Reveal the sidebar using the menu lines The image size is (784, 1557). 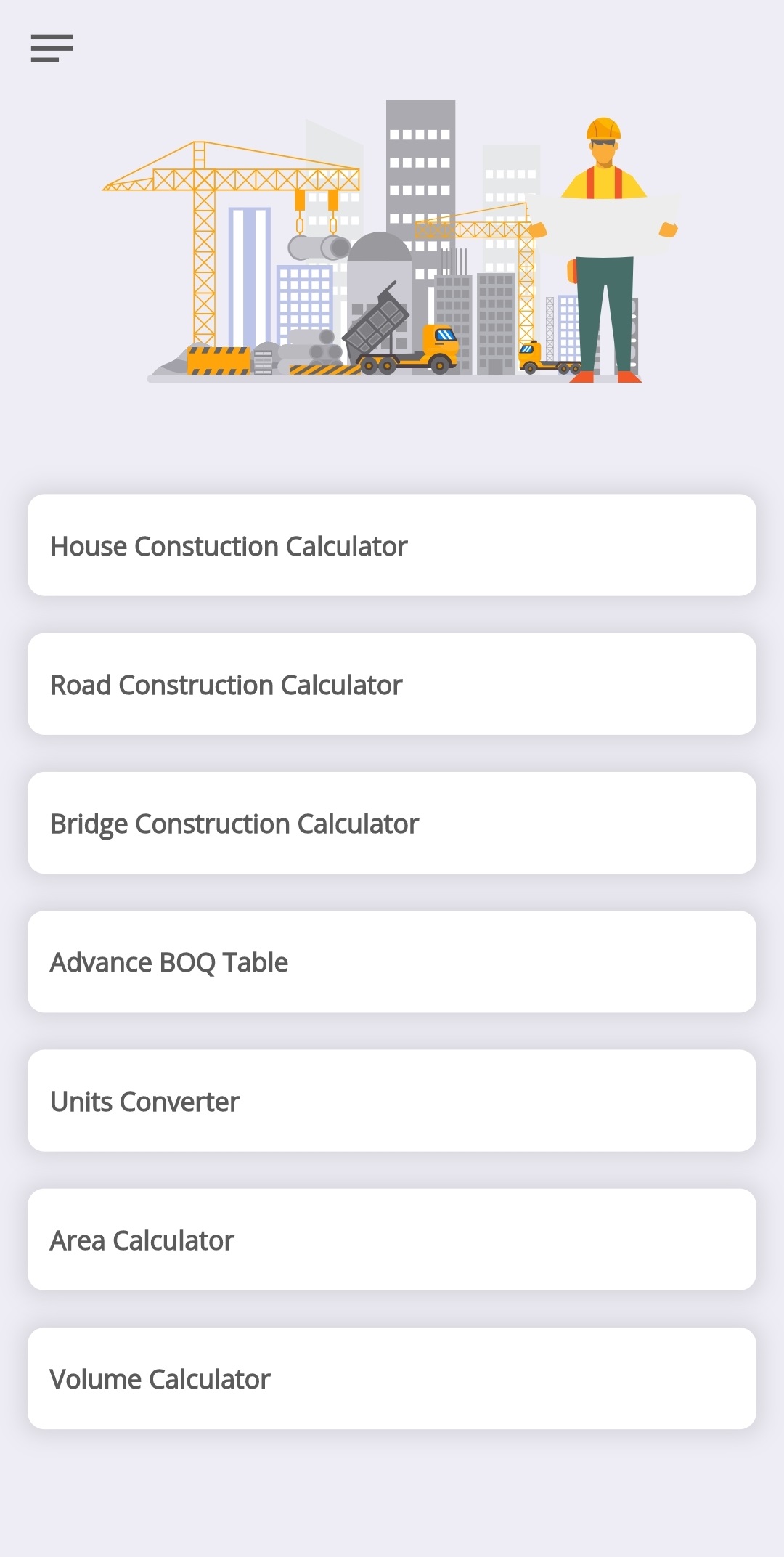click(52, 49)
